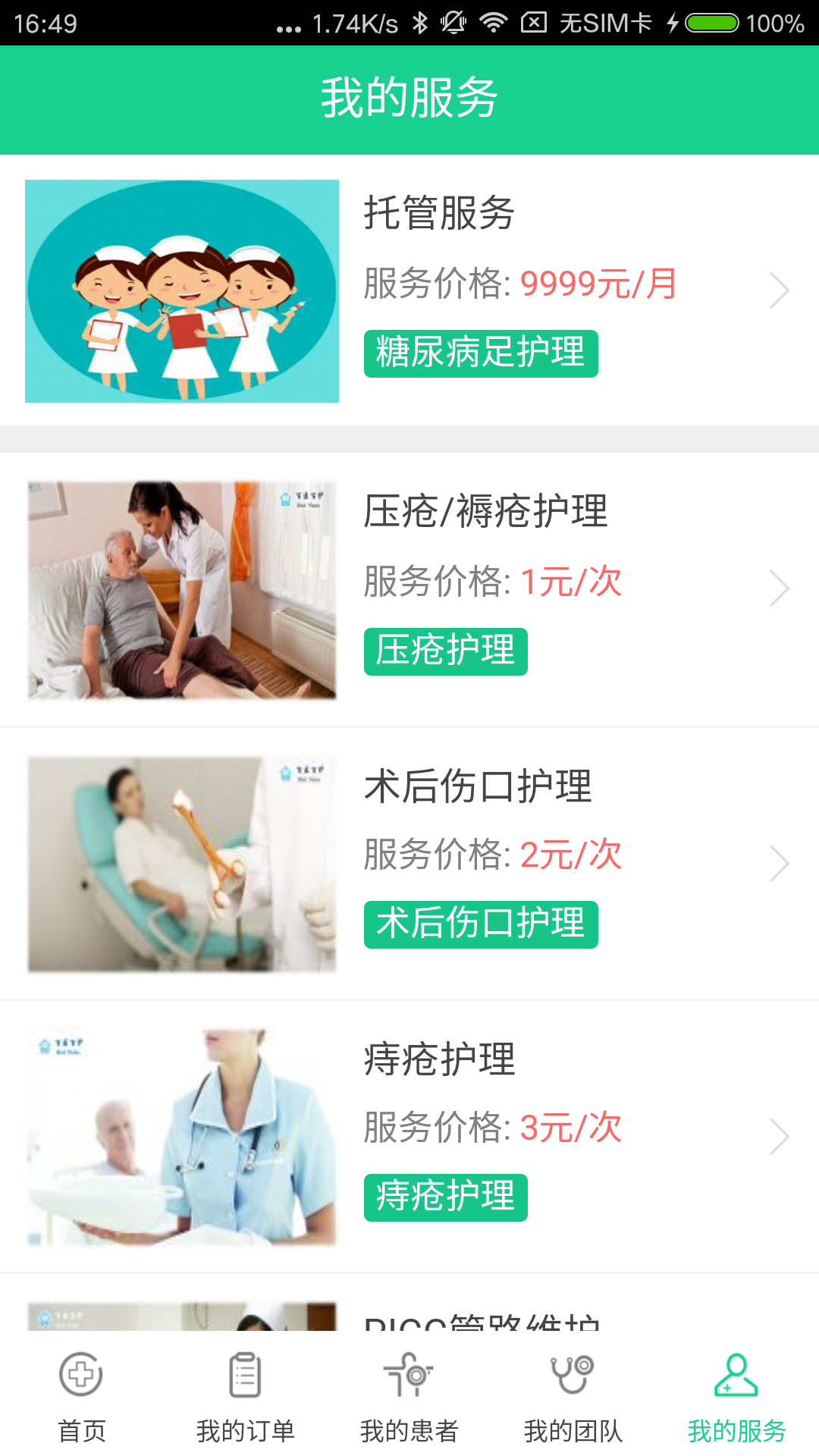Open the 术后伤口护理 service item
The width and height of the screenshot is (819, 1456).
pos(409,863)
